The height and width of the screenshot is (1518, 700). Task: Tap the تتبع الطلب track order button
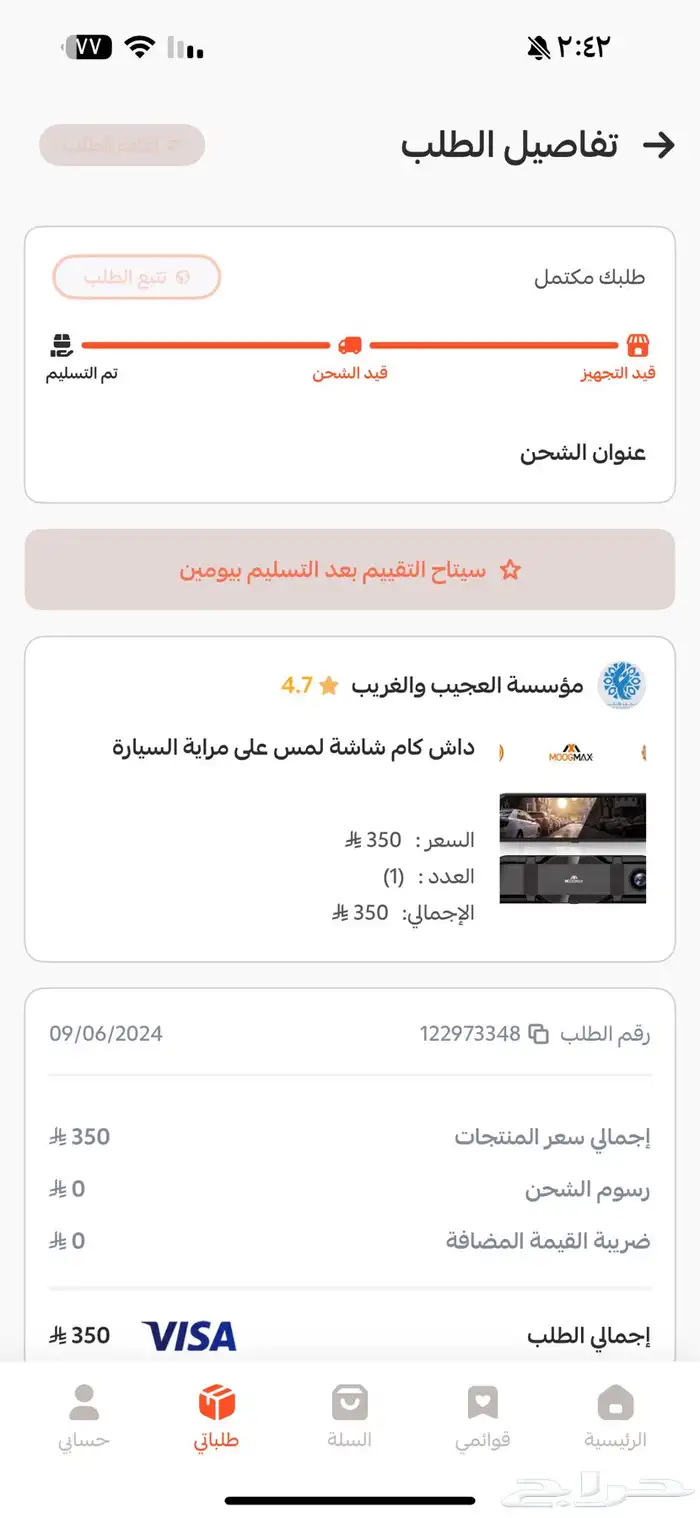137,277
